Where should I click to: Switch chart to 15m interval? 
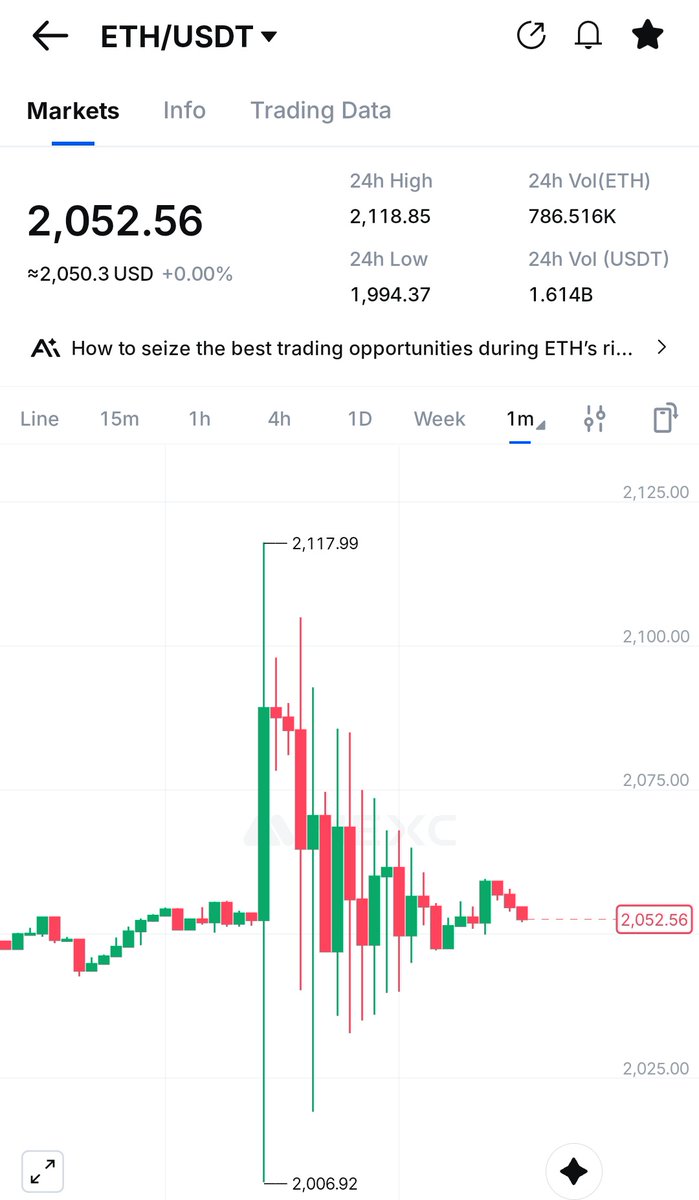tap(119, 419)
